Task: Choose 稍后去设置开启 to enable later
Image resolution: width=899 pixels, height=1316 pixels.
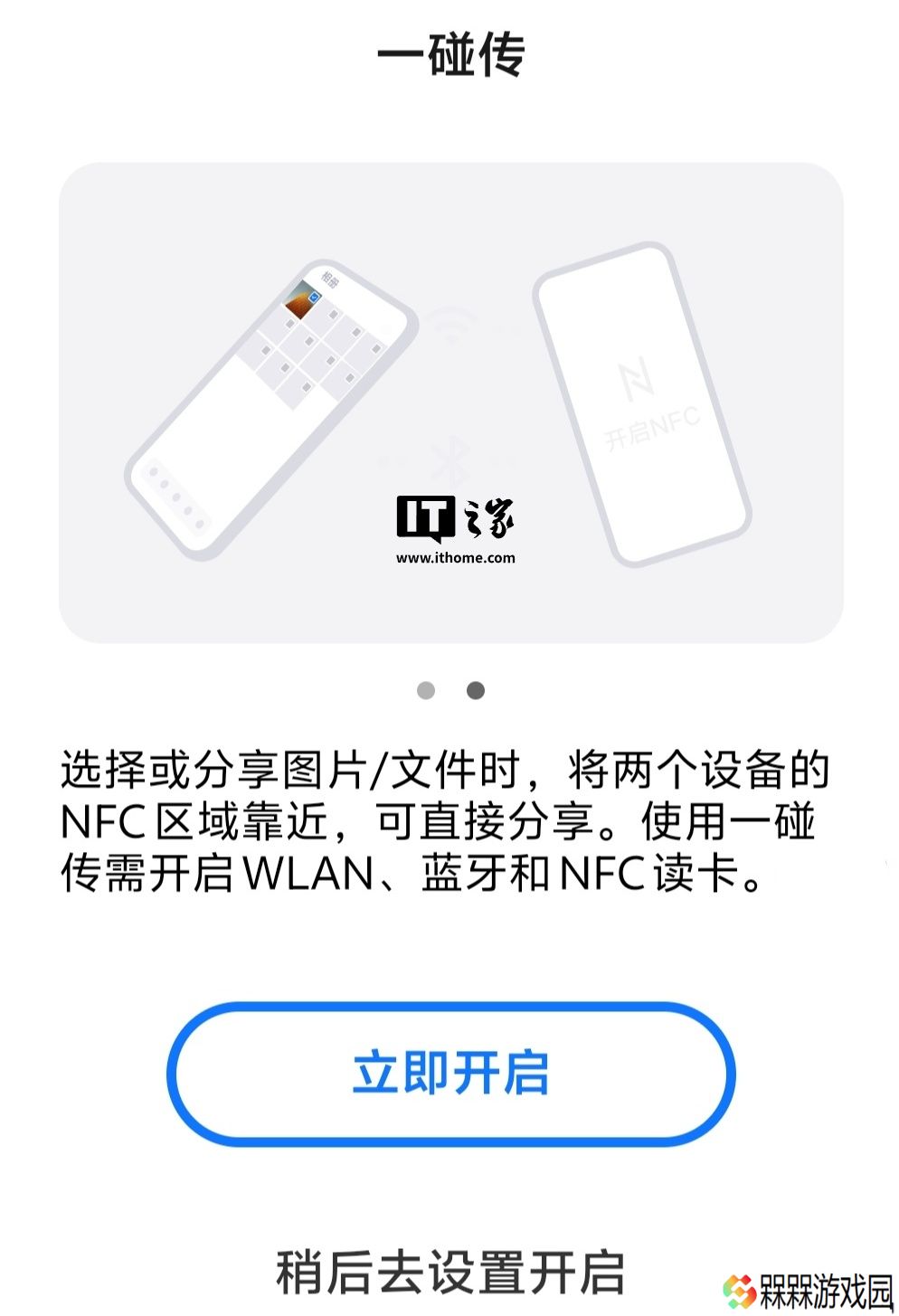Action: [449, 1271]
